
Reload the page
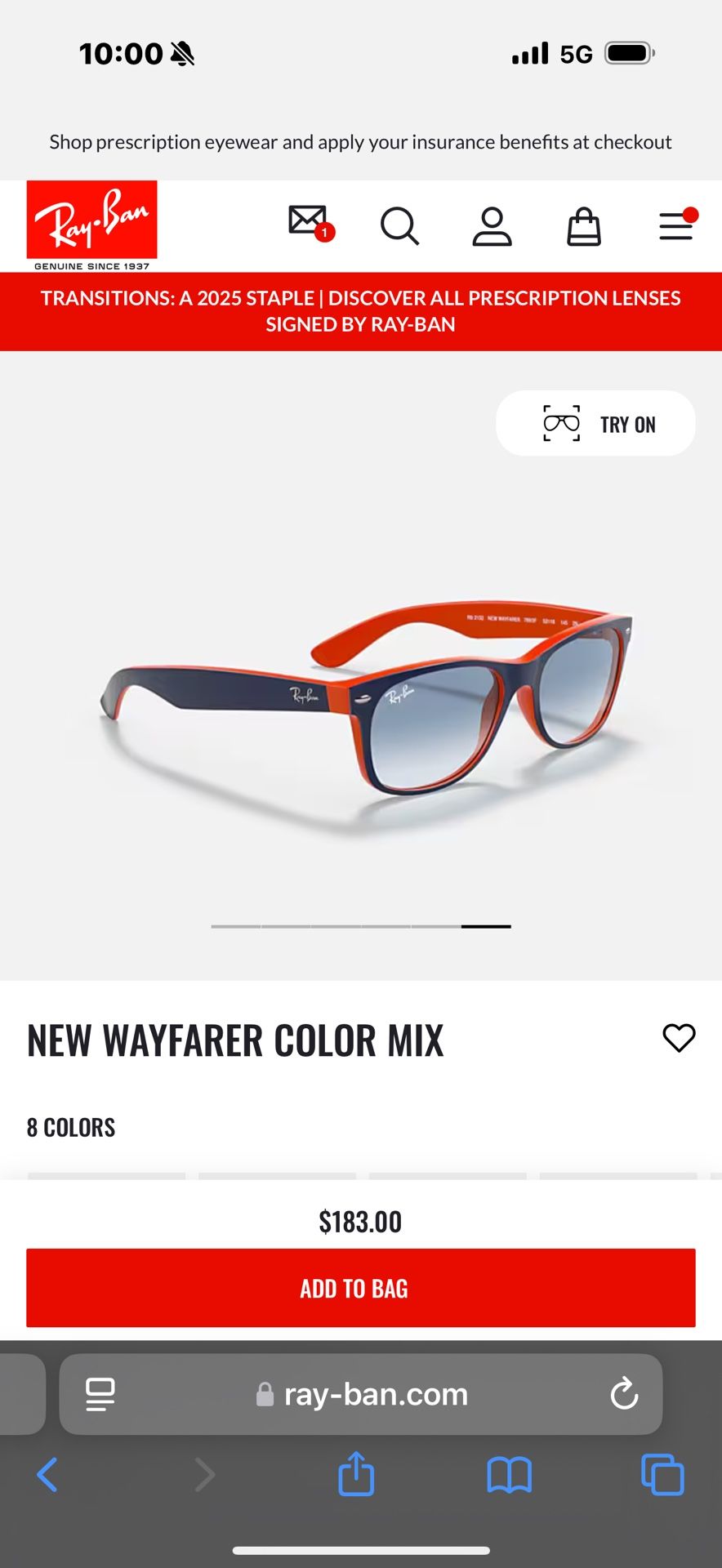[624, 1394]
